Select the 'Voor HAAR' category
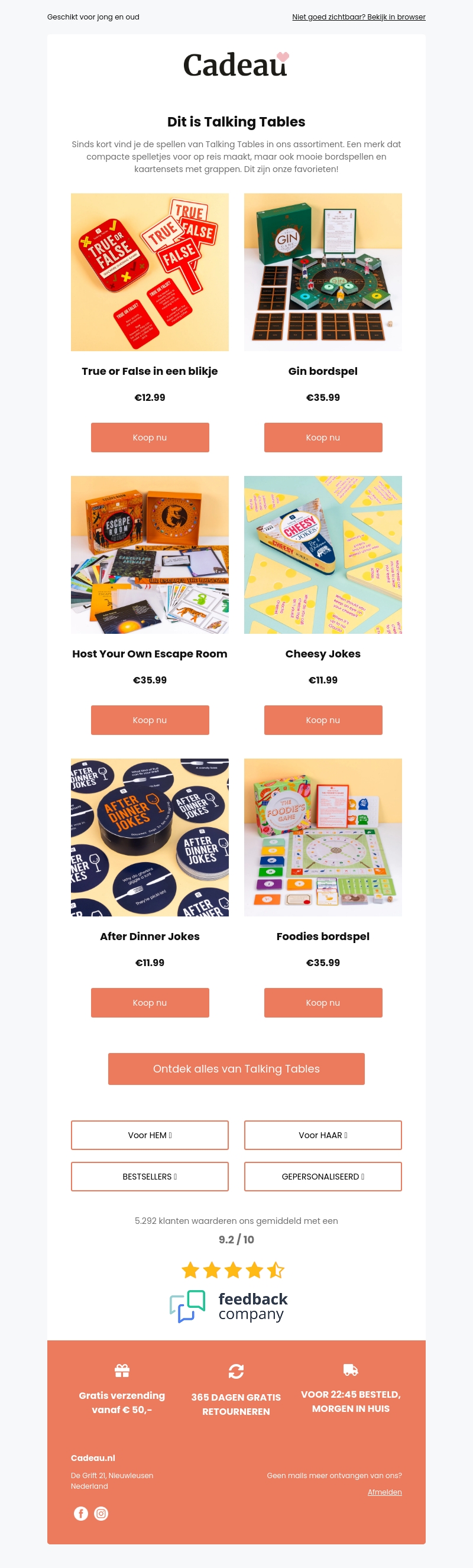This screenshot has height=1568, width=473. [x=323, y=1135]
